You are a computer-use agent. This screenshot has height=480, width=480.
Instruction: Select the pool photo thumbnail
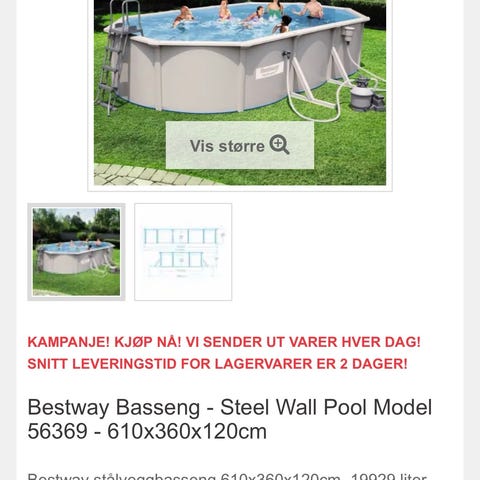(76, 252)
